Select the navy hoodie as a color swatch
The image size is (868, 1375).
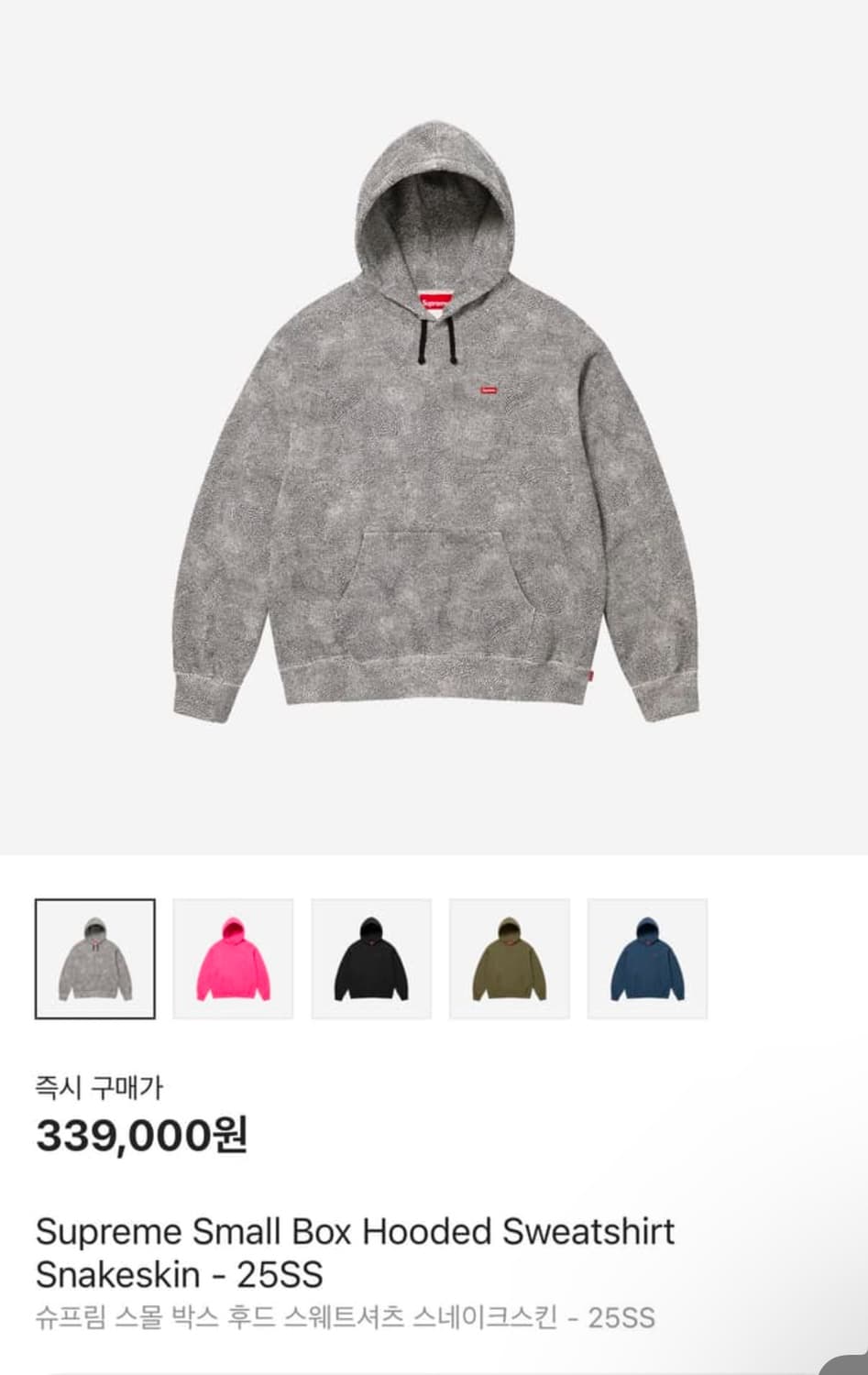[x=648, y=958]
